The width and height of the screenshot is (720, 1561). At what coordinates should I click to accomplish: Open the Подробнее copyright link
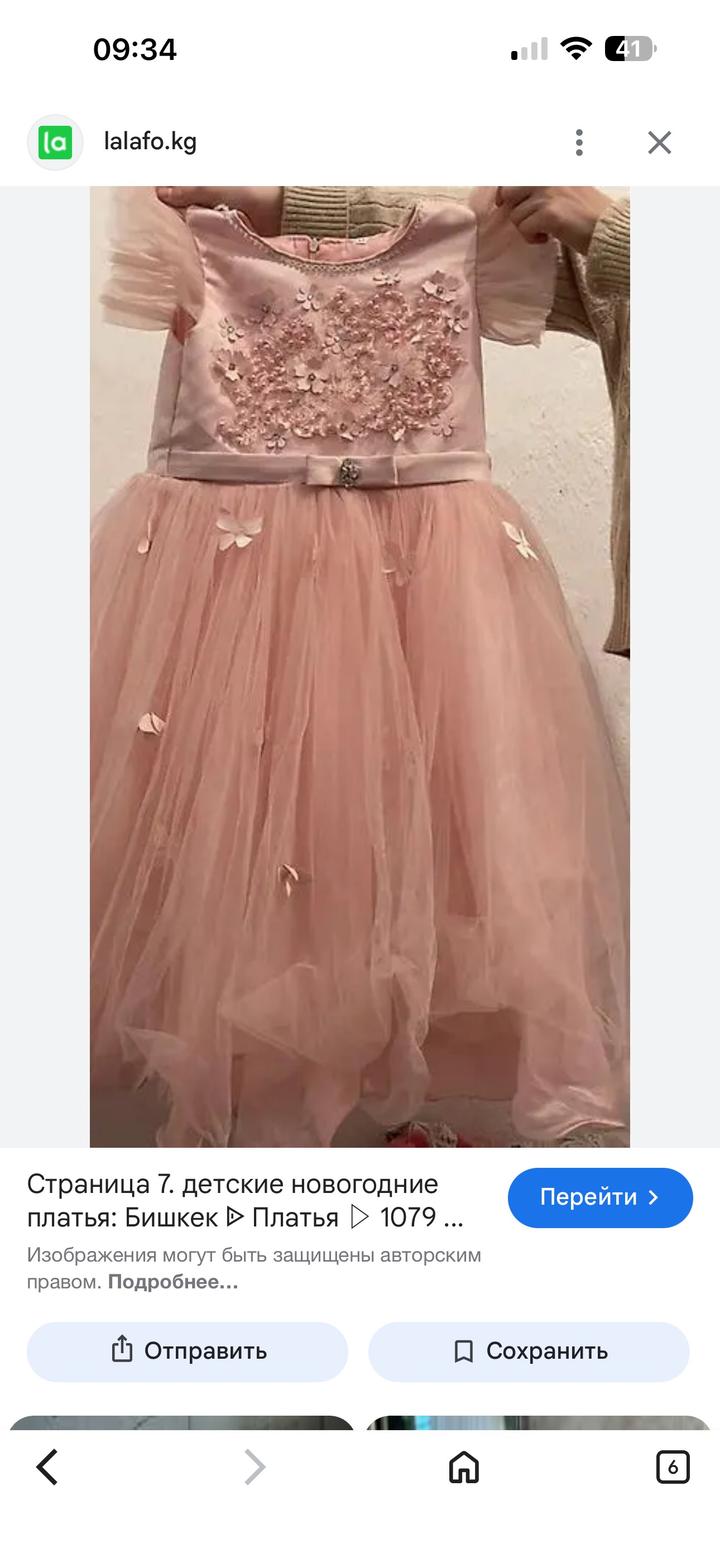tap(173, 1281)
